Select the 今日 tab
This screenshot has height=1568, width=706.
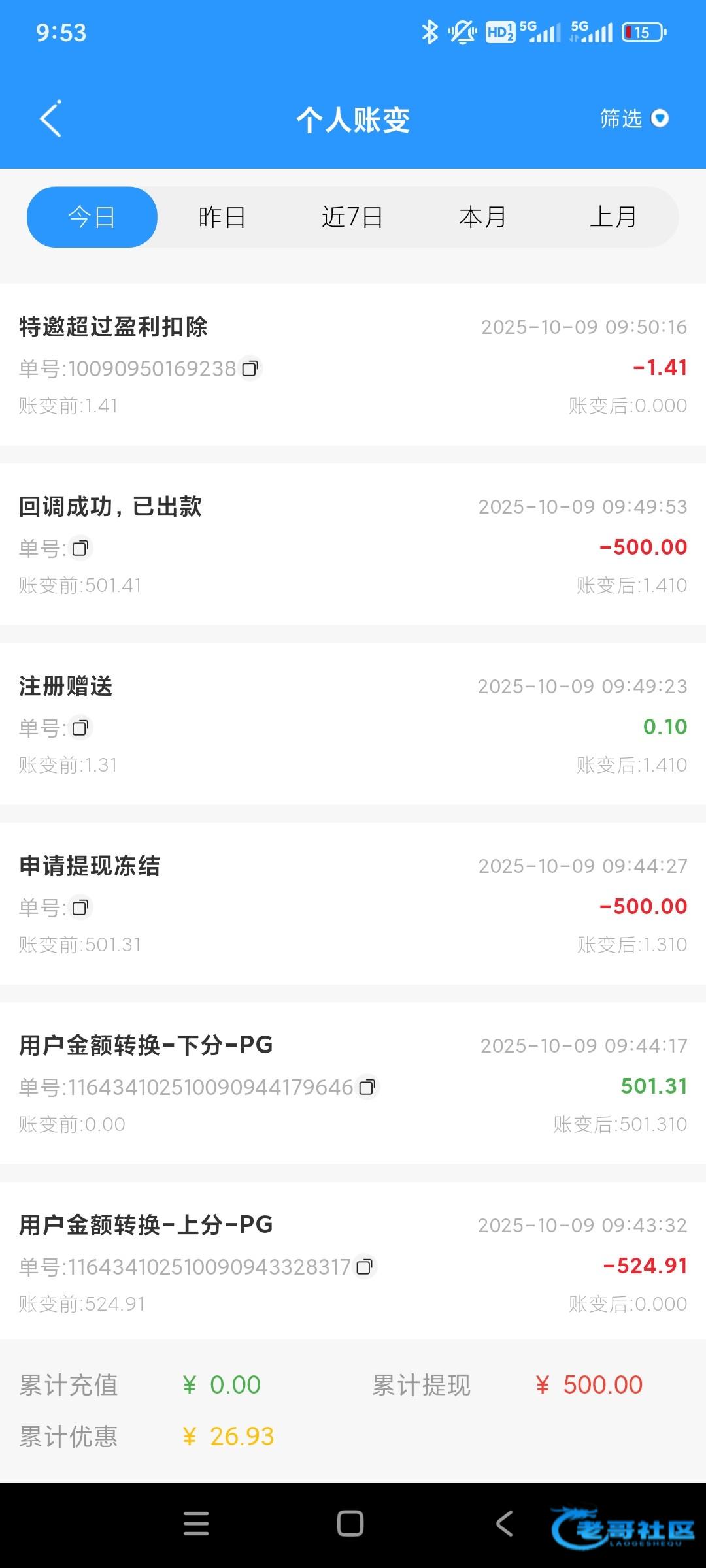click(x=92, y=217)
